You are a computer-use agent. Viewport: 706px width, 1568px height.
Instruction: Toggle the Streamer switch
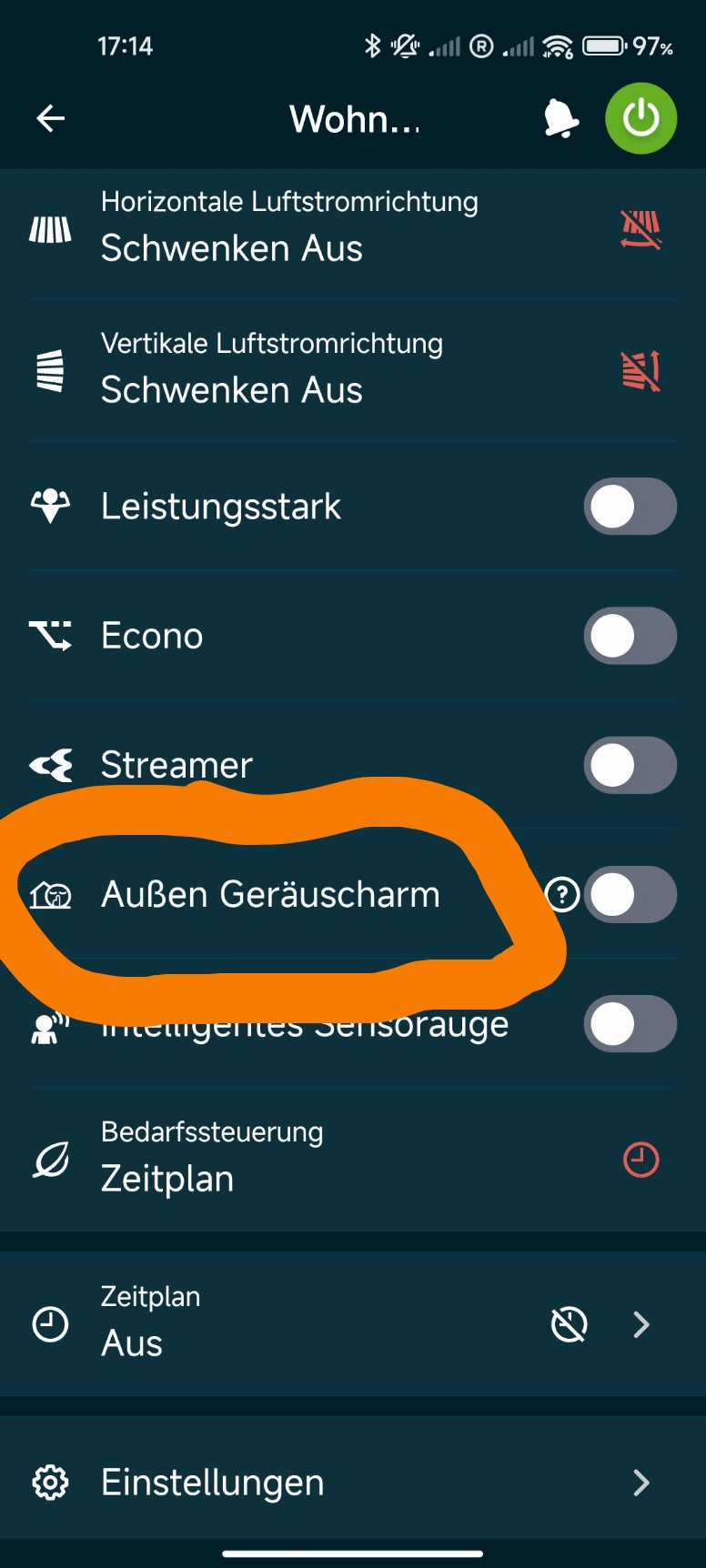[x=630, y=765]
